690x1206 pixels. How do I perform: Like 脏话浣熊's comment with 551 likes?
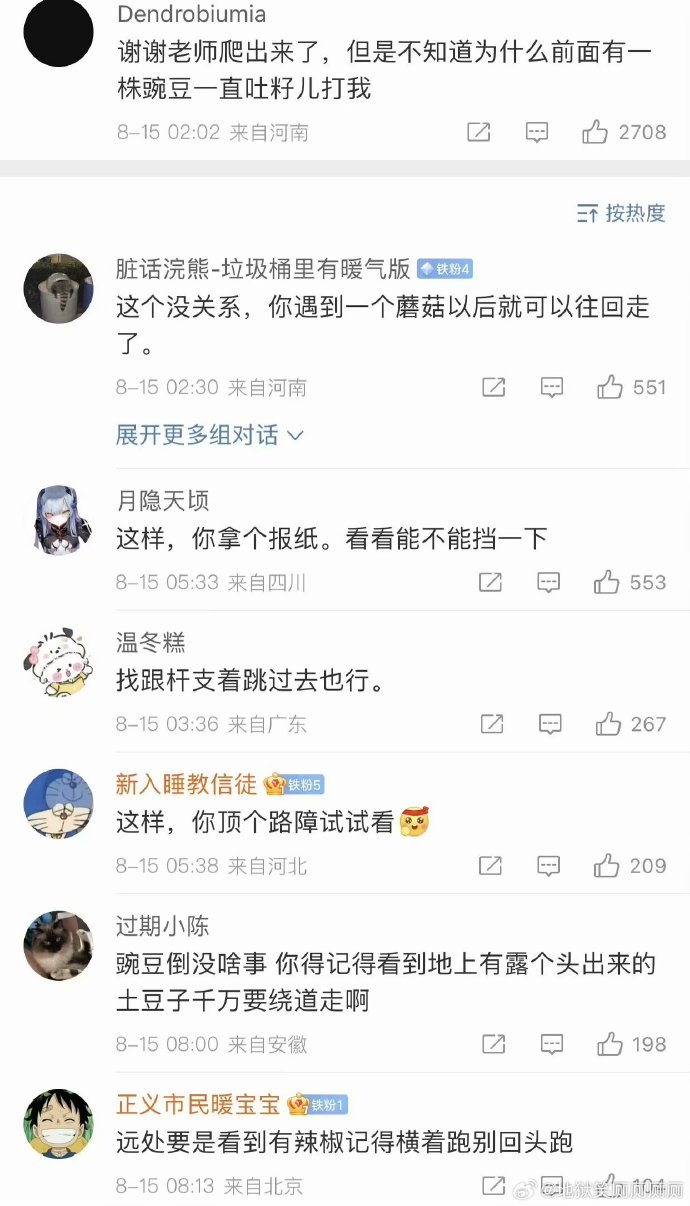(610, 387)
